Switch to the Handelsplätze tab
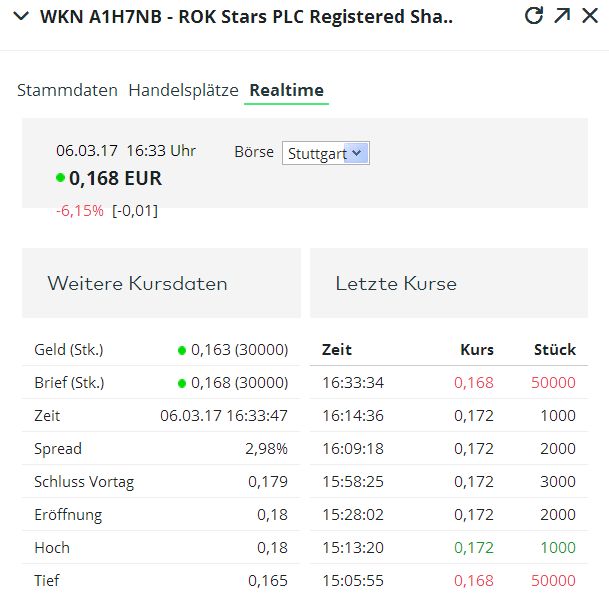Screen dimensions: 609x595 (183, 90)
